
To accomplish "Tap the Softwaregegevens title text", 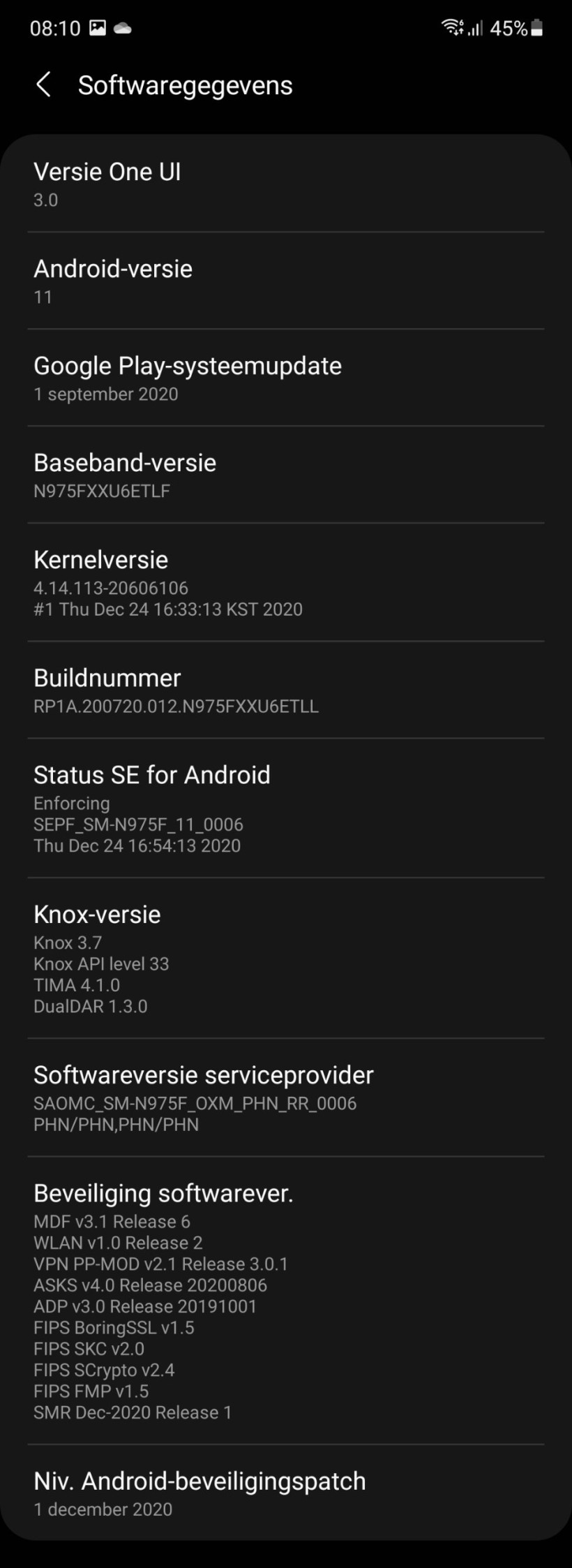I will coord(185,85).
